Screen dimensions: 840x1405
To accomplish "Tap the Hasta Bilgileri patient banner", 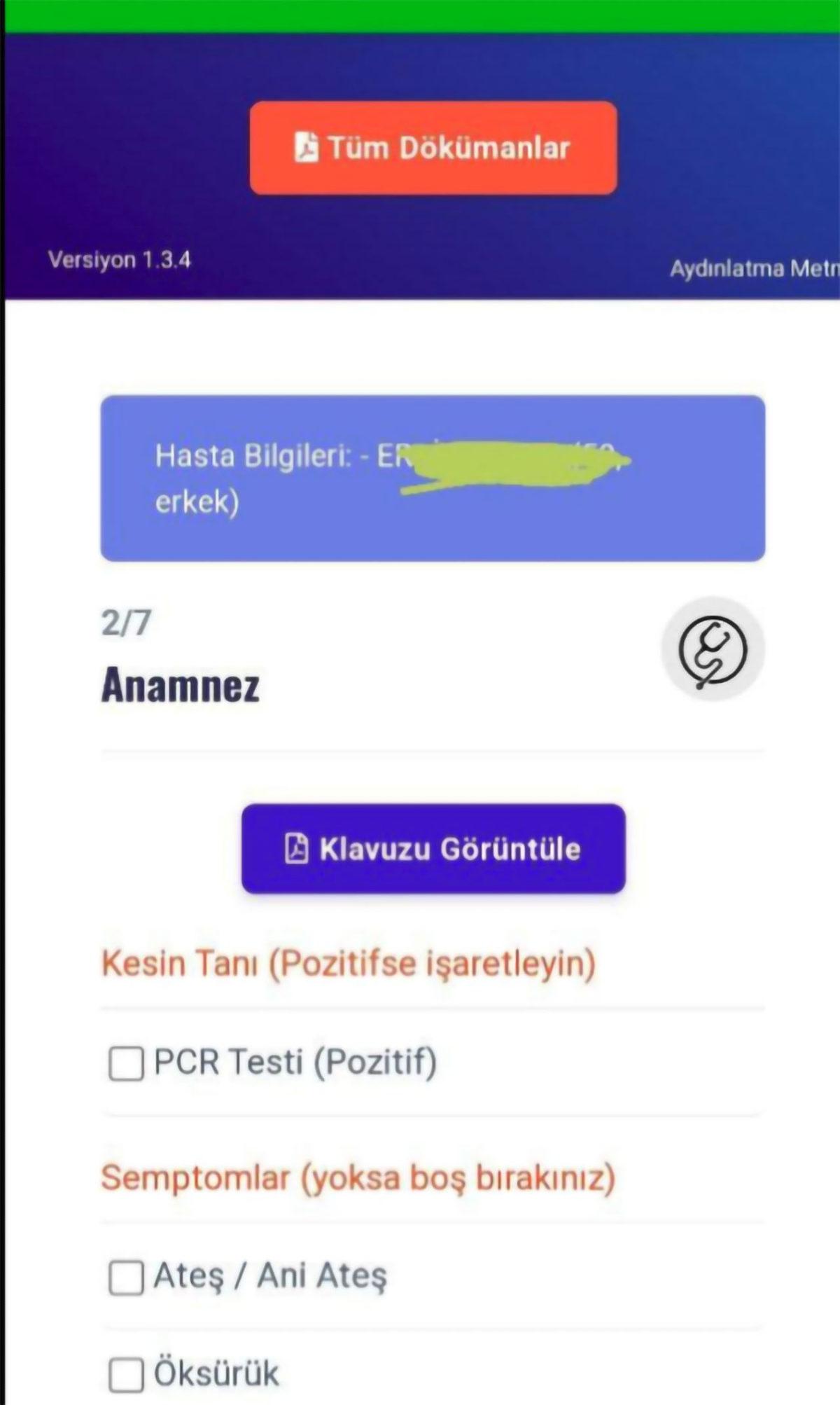I will [x=434, y=478].
